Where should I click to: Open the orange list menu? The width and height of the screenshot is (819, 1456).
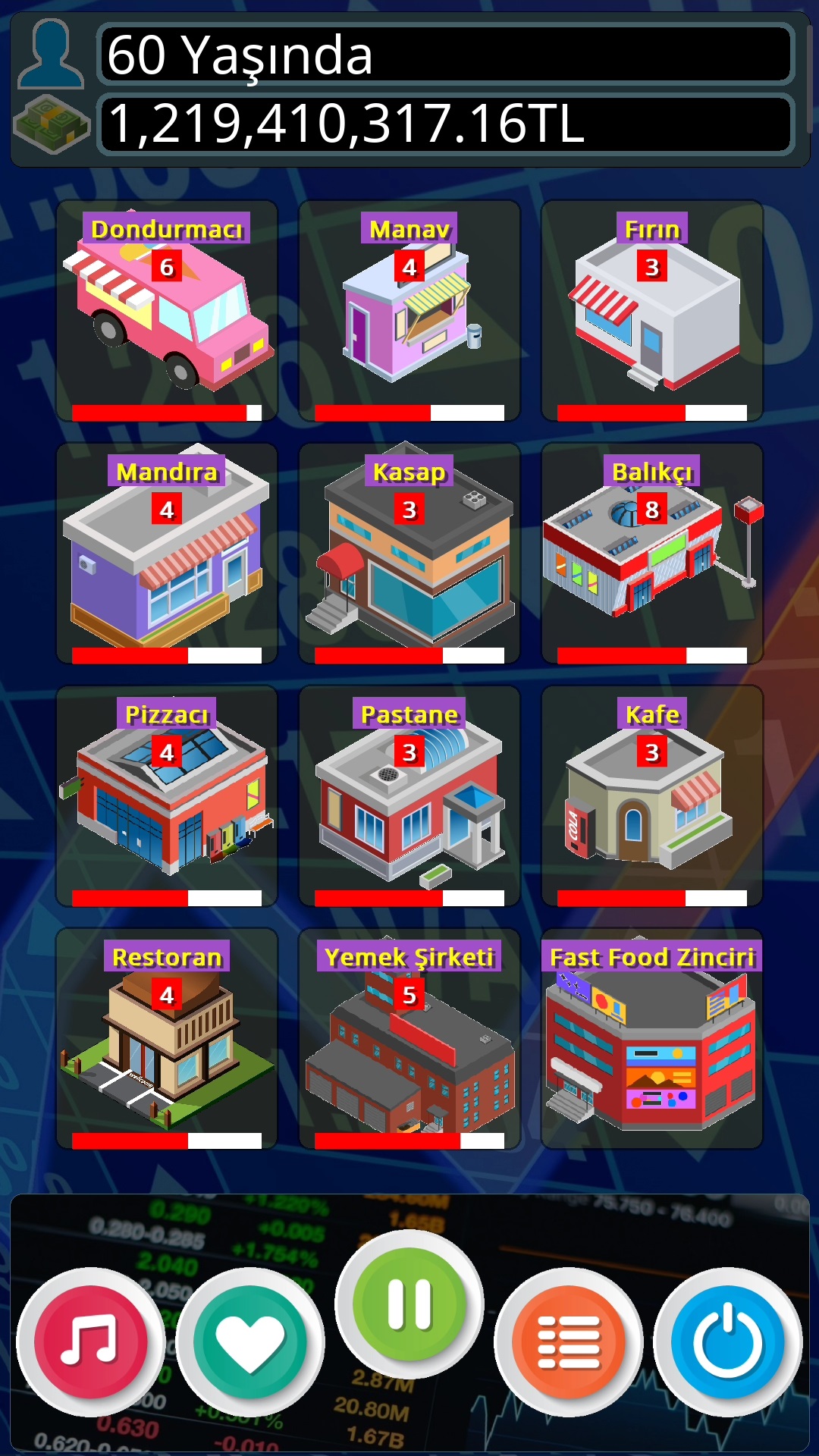click(x=569, y=1341)
